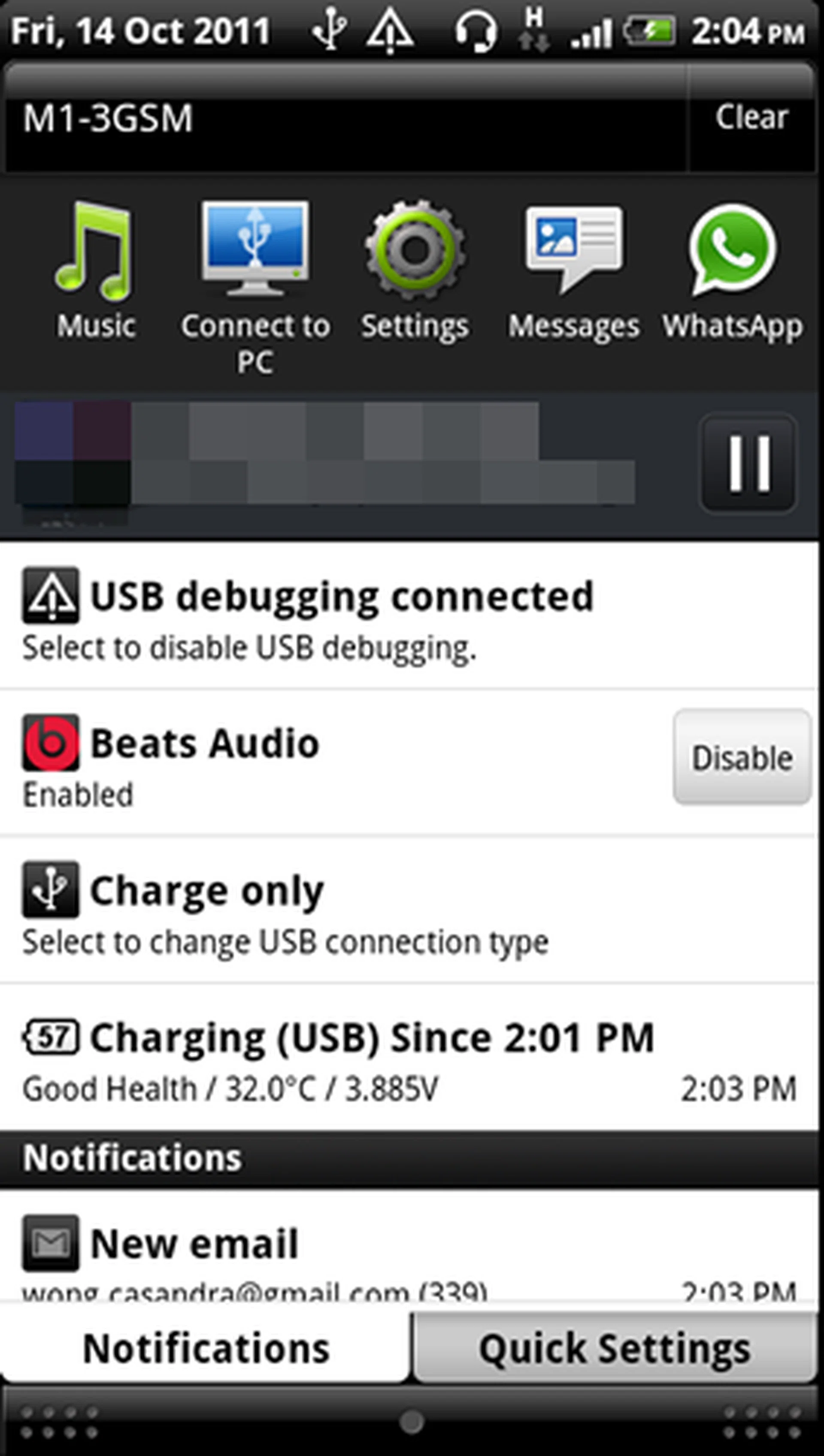The height and width of the screenshot is (1456, 824).
Task: Select the Notifications tab
Action: (206, 1348)
